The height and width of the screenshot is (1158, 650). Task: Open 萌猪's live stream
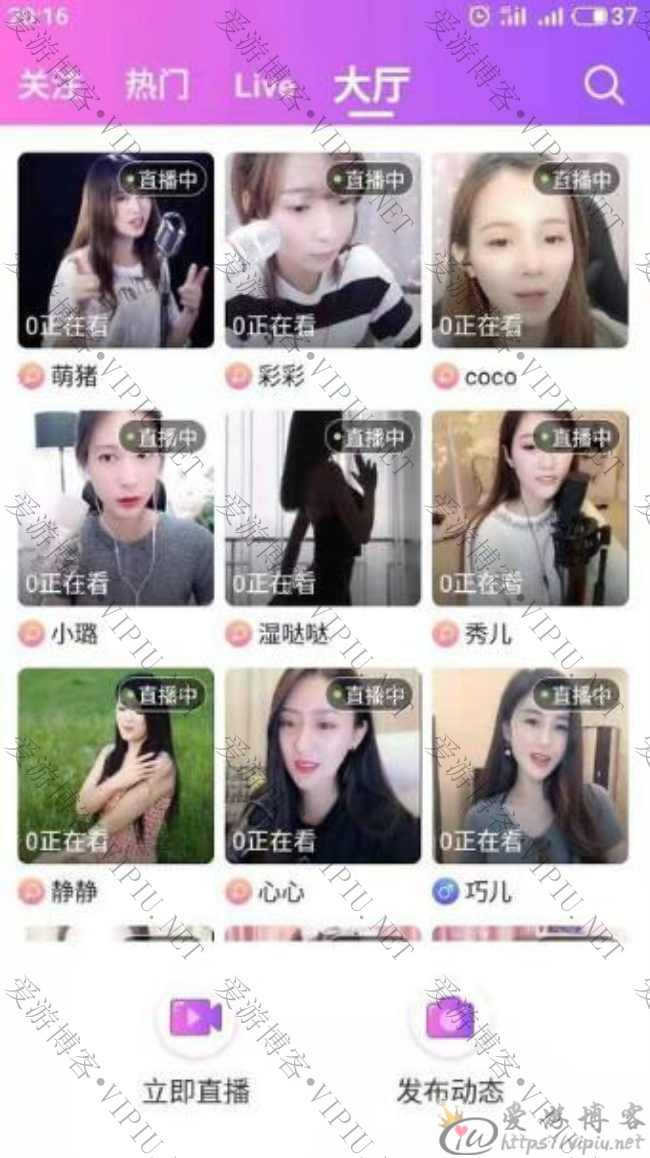116,250
